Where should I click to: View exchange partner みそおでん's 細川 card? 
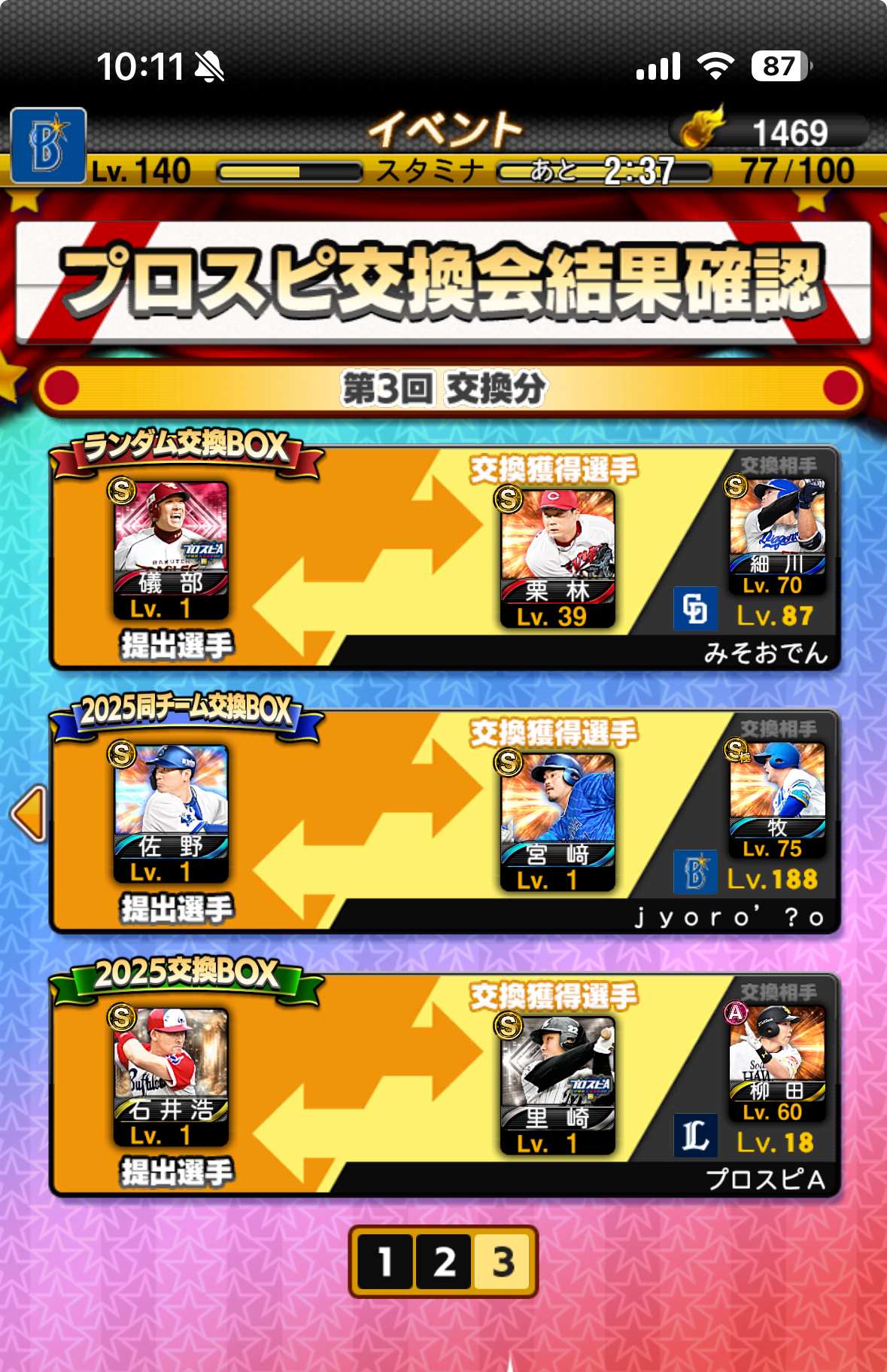[777, 536]
